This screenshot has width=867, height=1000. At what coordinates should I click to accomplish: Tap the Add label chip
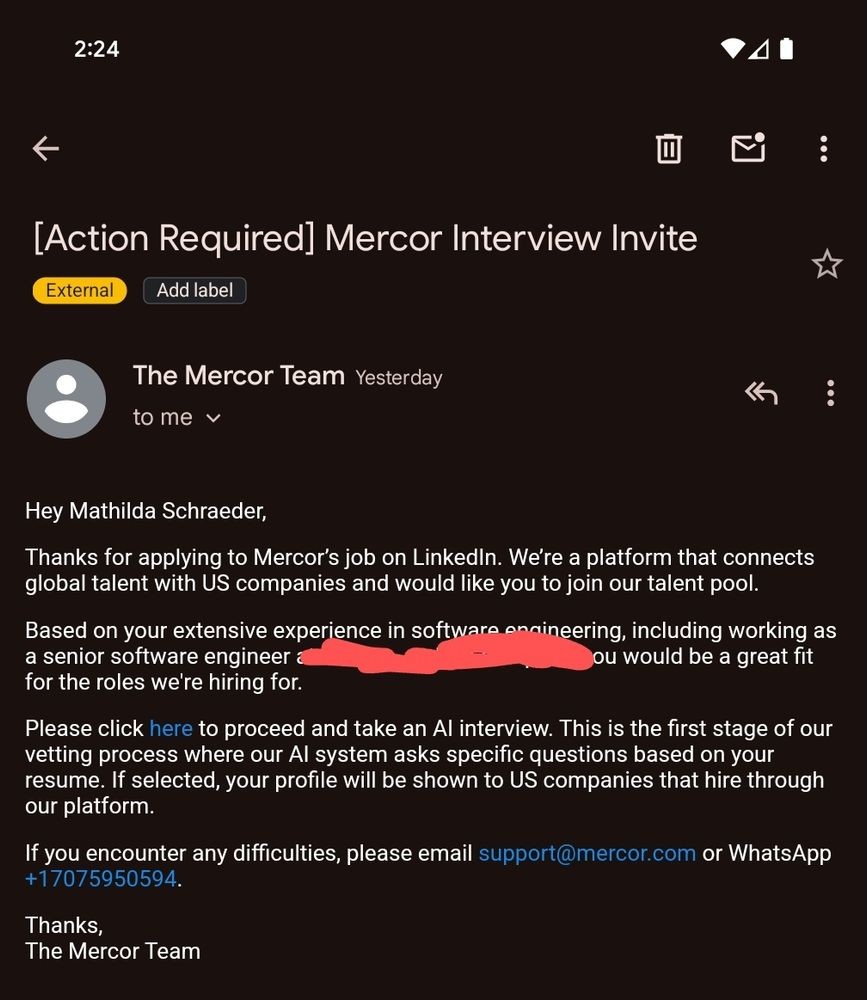coord(195,291)
